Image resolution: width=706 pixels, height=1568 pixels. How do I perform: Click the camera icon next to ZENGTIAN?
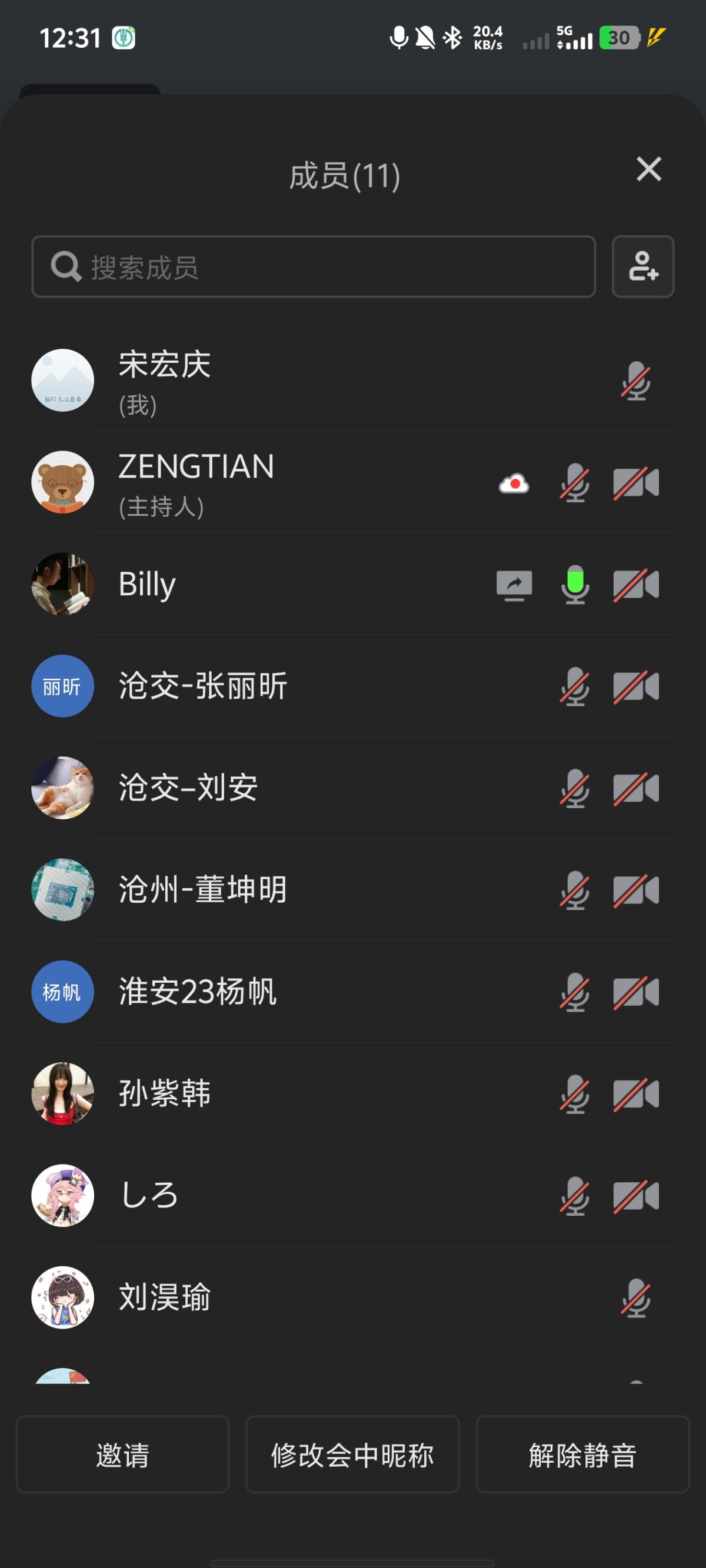[x=635, y=483]
